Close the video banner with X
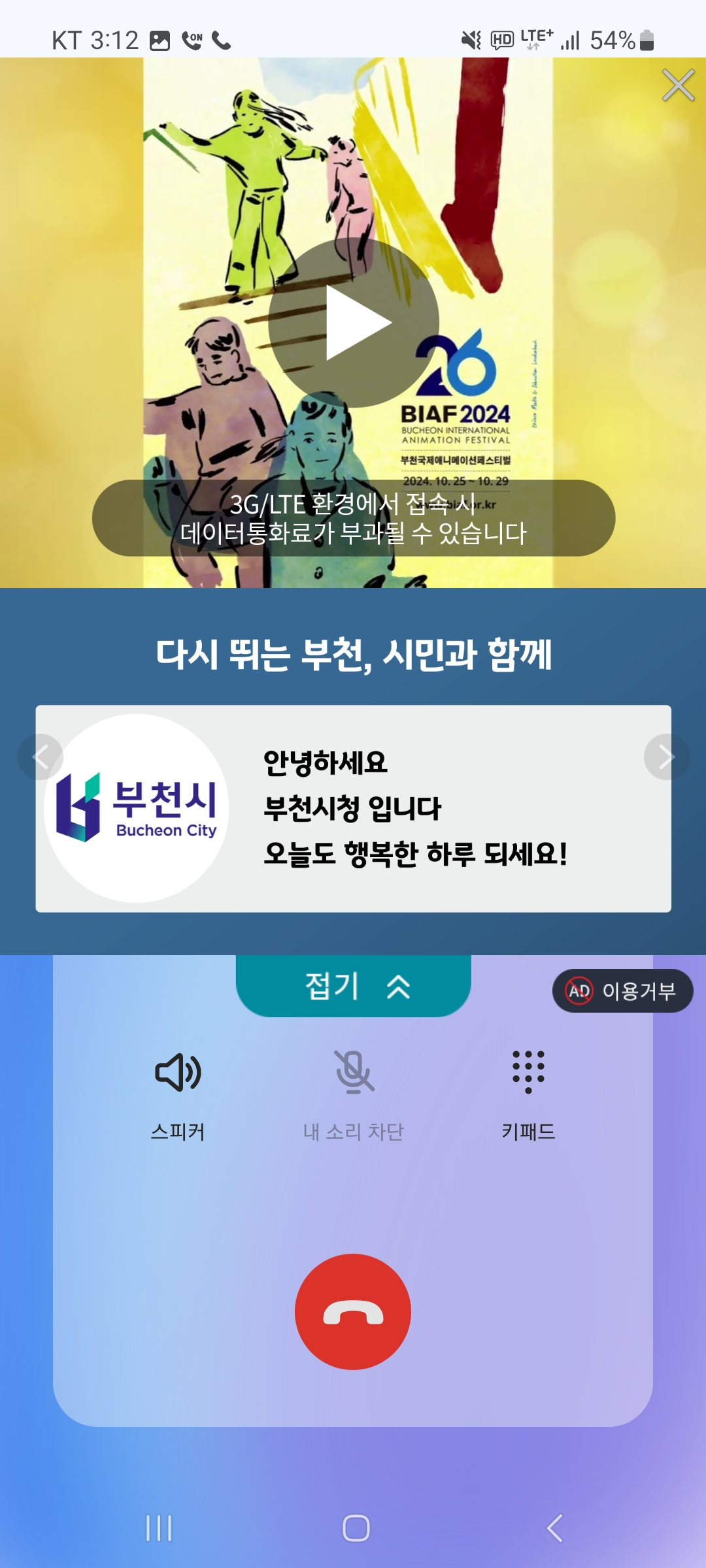 click(x=678, y=86)
